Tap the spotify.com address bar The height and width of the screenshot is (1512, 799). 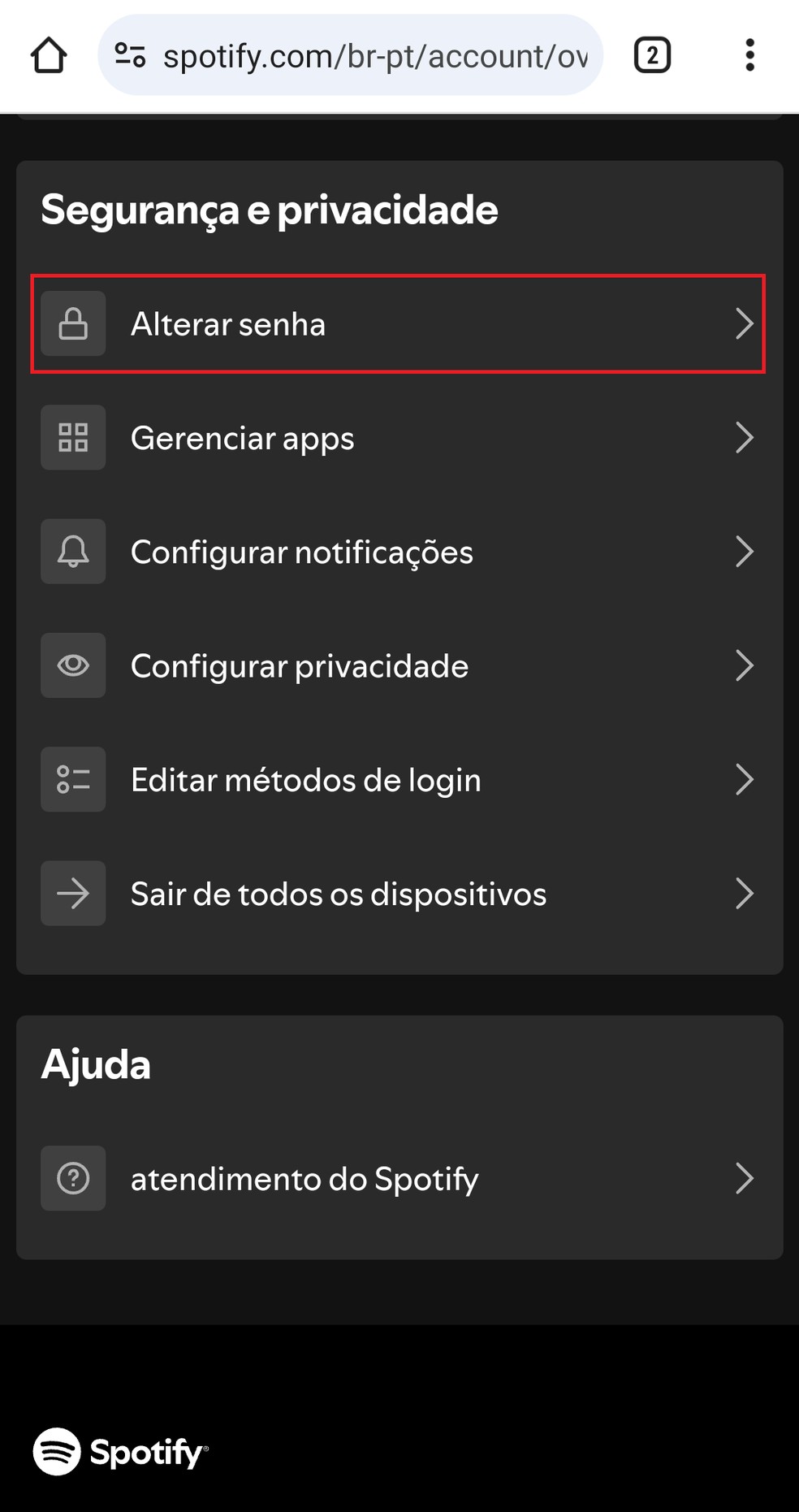(x=374, y=56)
